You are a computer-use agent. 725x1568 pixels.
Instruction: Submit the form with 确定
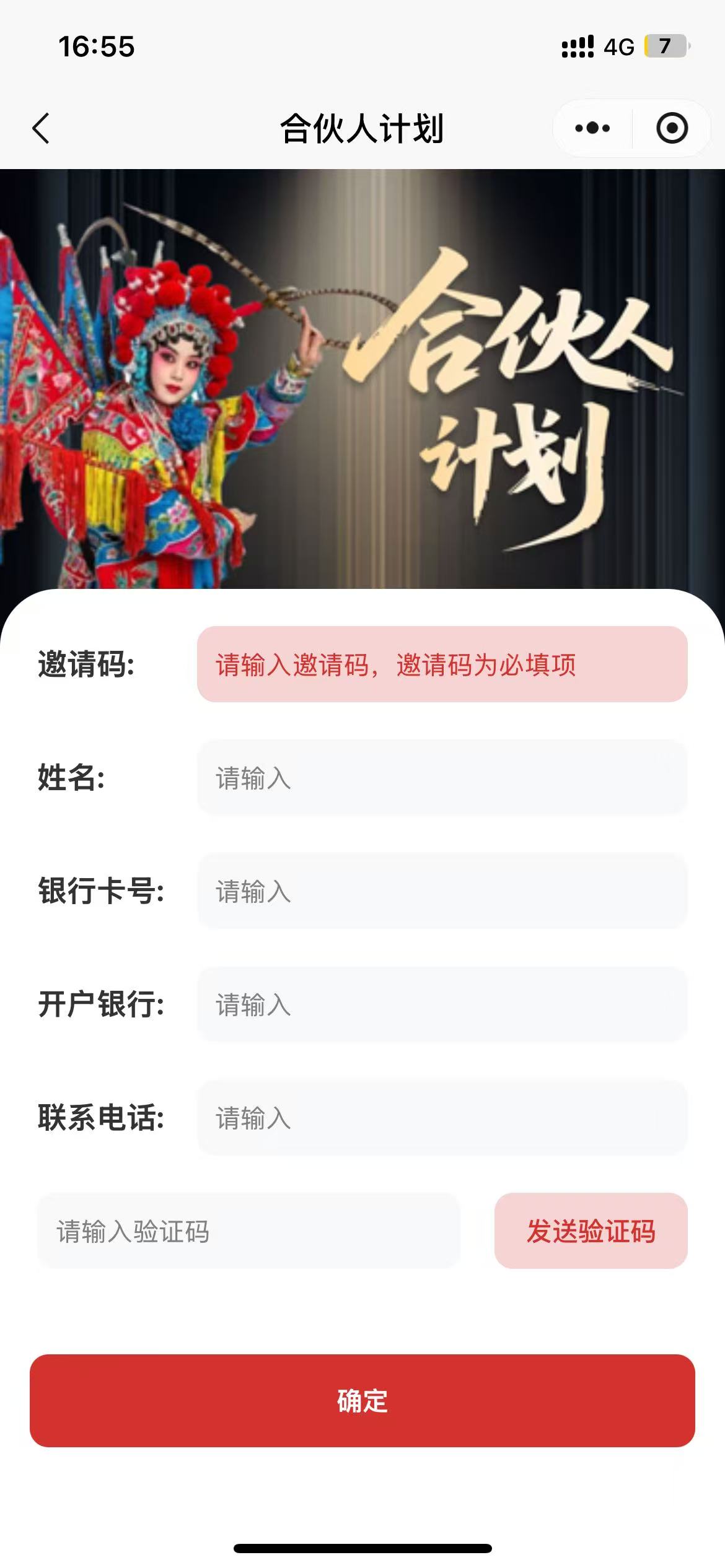click(362, 1401)
